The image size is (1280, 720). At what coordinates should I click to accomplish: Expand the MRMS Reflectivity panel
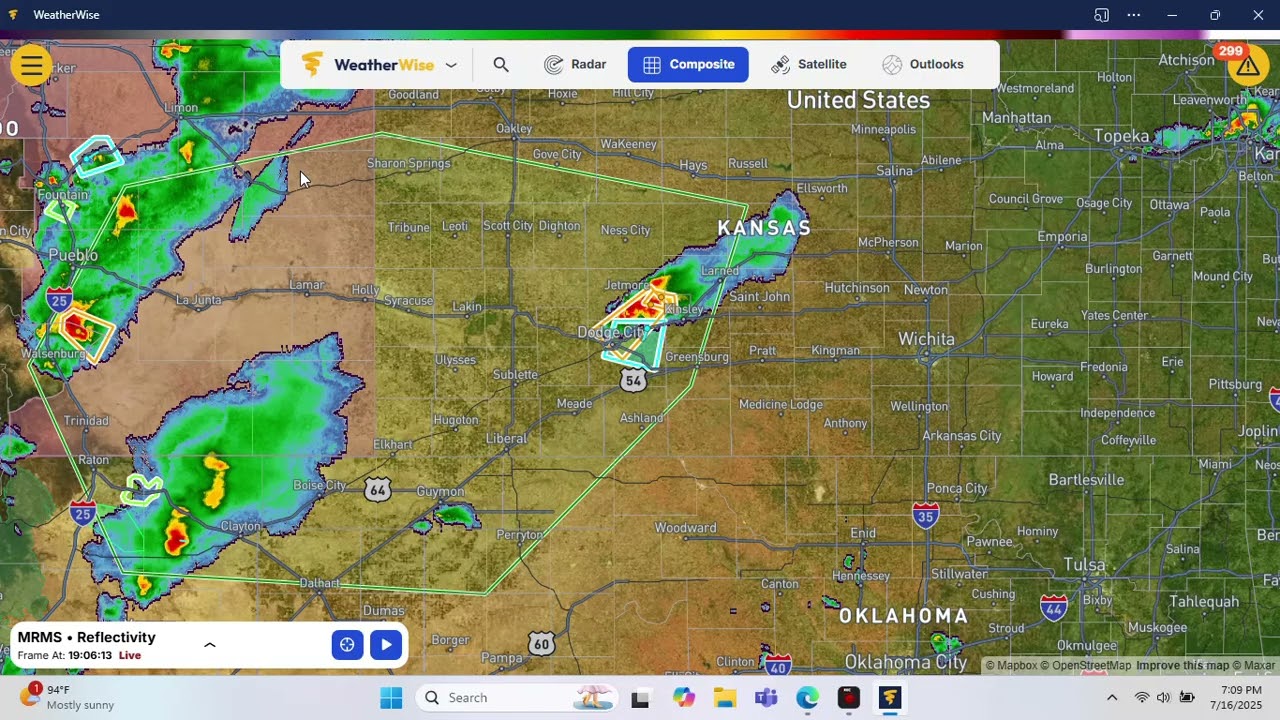pyautogui.click(x=210, y=645)
